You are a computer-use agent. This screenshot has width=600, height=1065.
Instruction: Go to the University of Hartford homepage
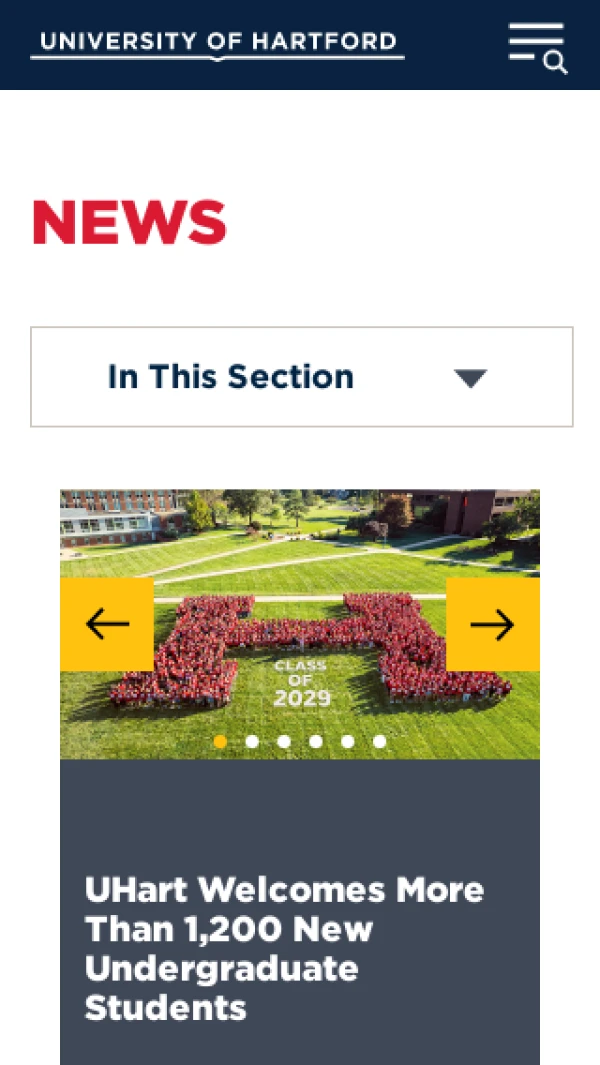[x=218, y=44]
